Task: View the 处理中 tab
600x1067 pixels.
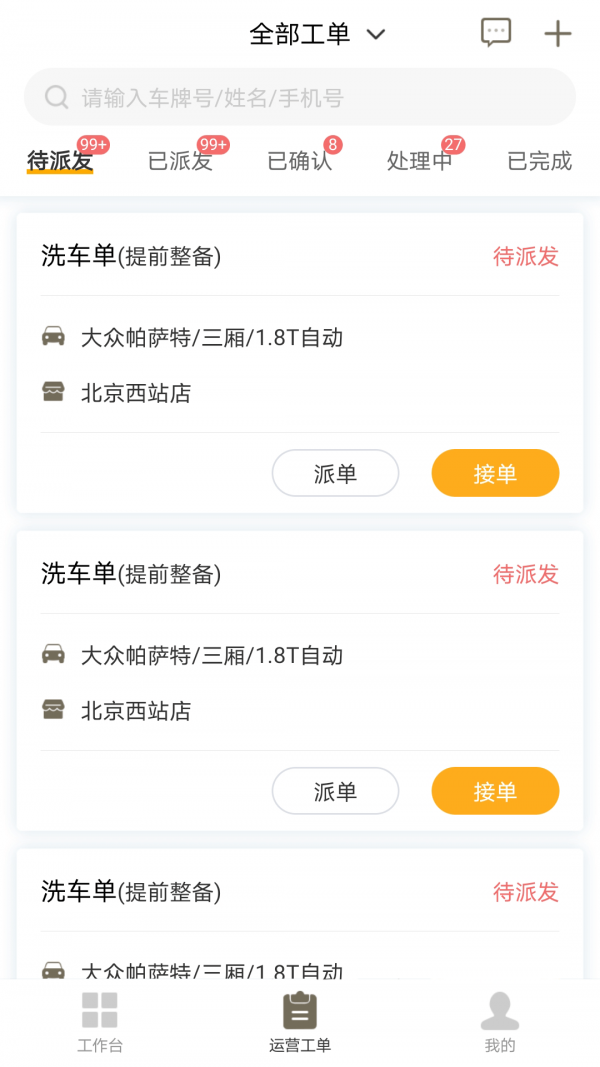Action: (x=420, y=161)
